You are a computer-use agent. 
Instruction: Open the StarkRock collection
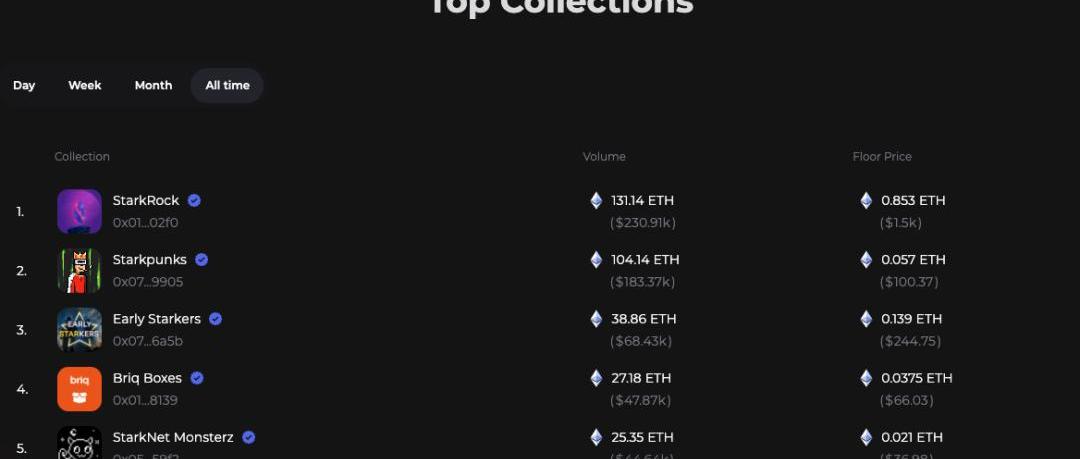tap(146, 201)
